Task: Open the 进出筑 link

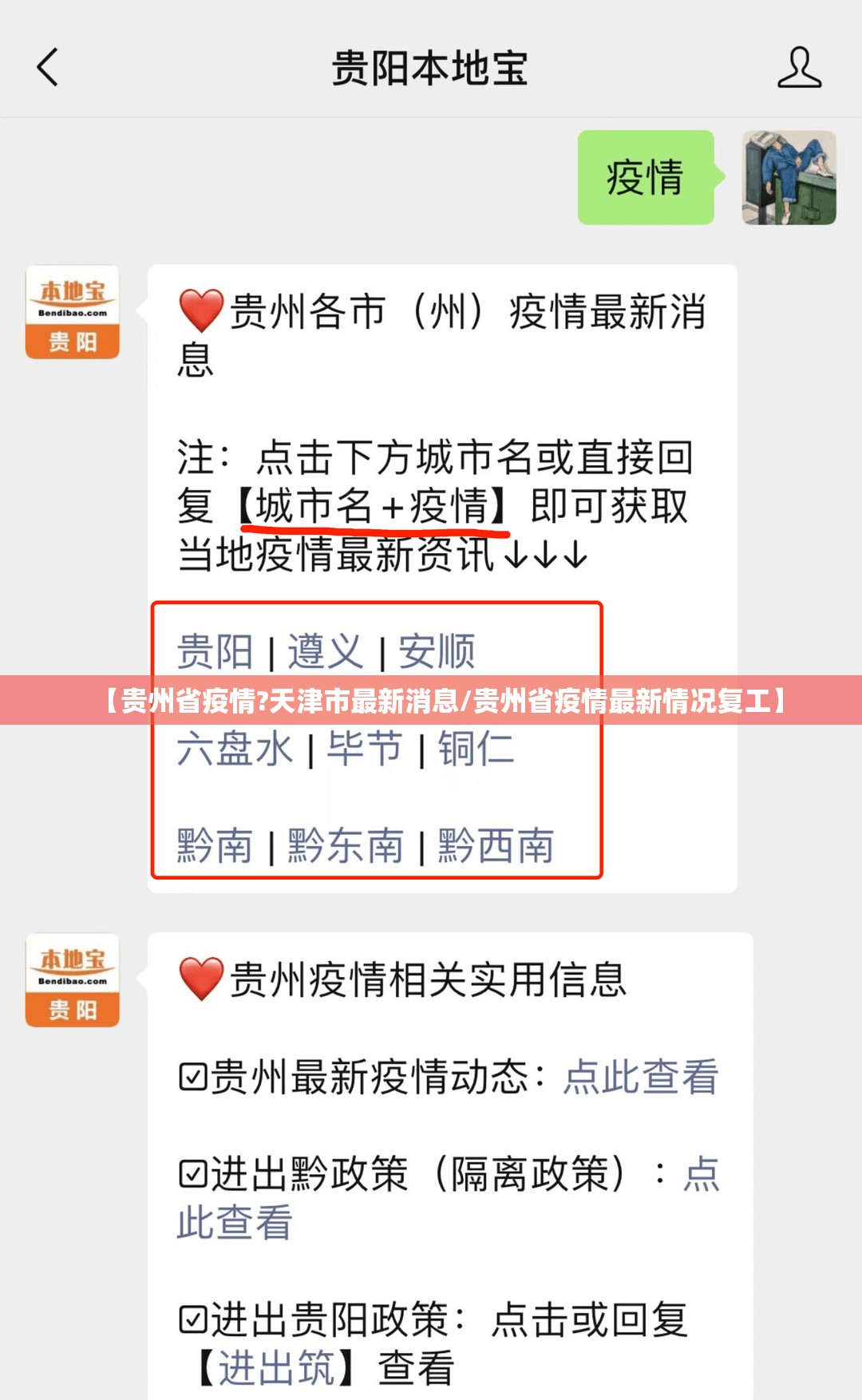Action: coord(276,1368)
